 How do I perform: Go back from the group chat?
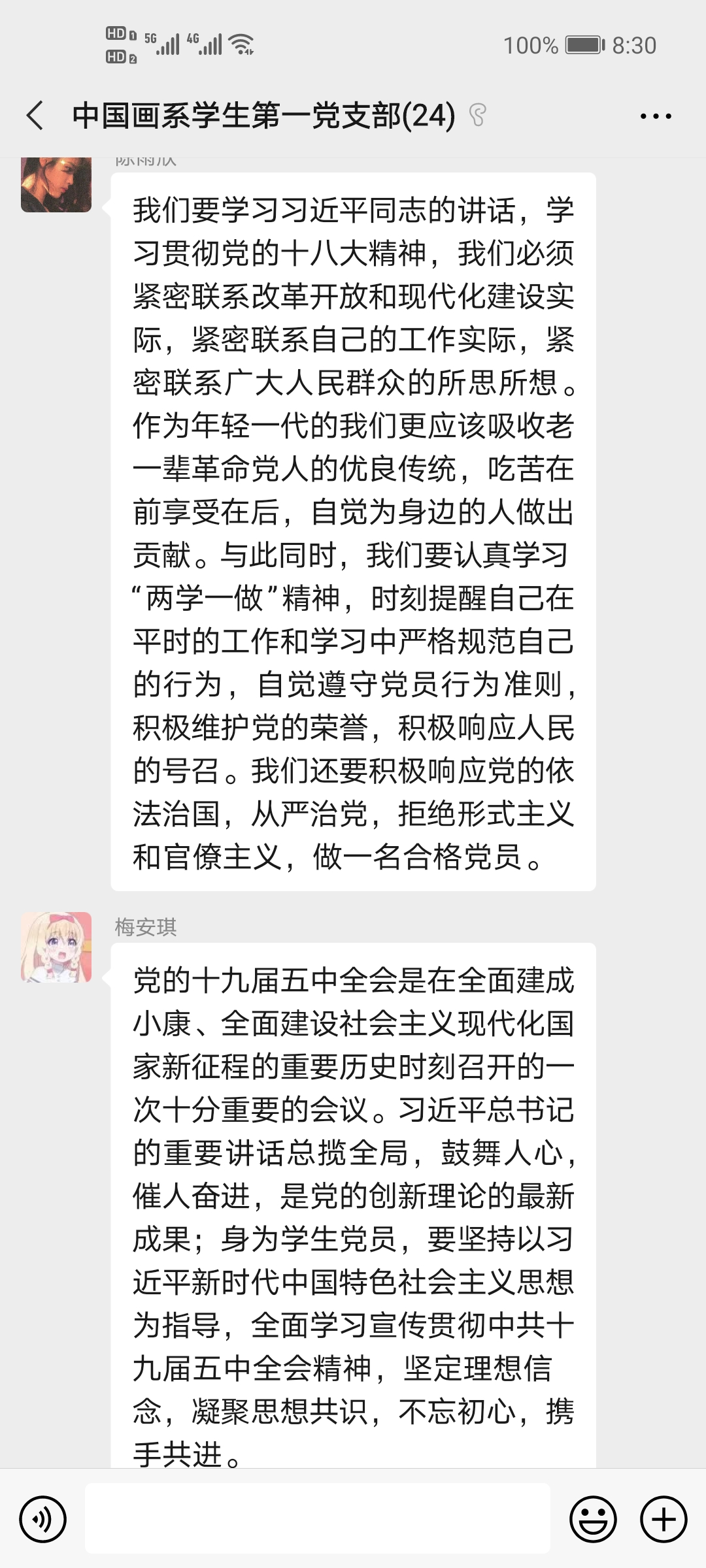click(x=35, y=116)
